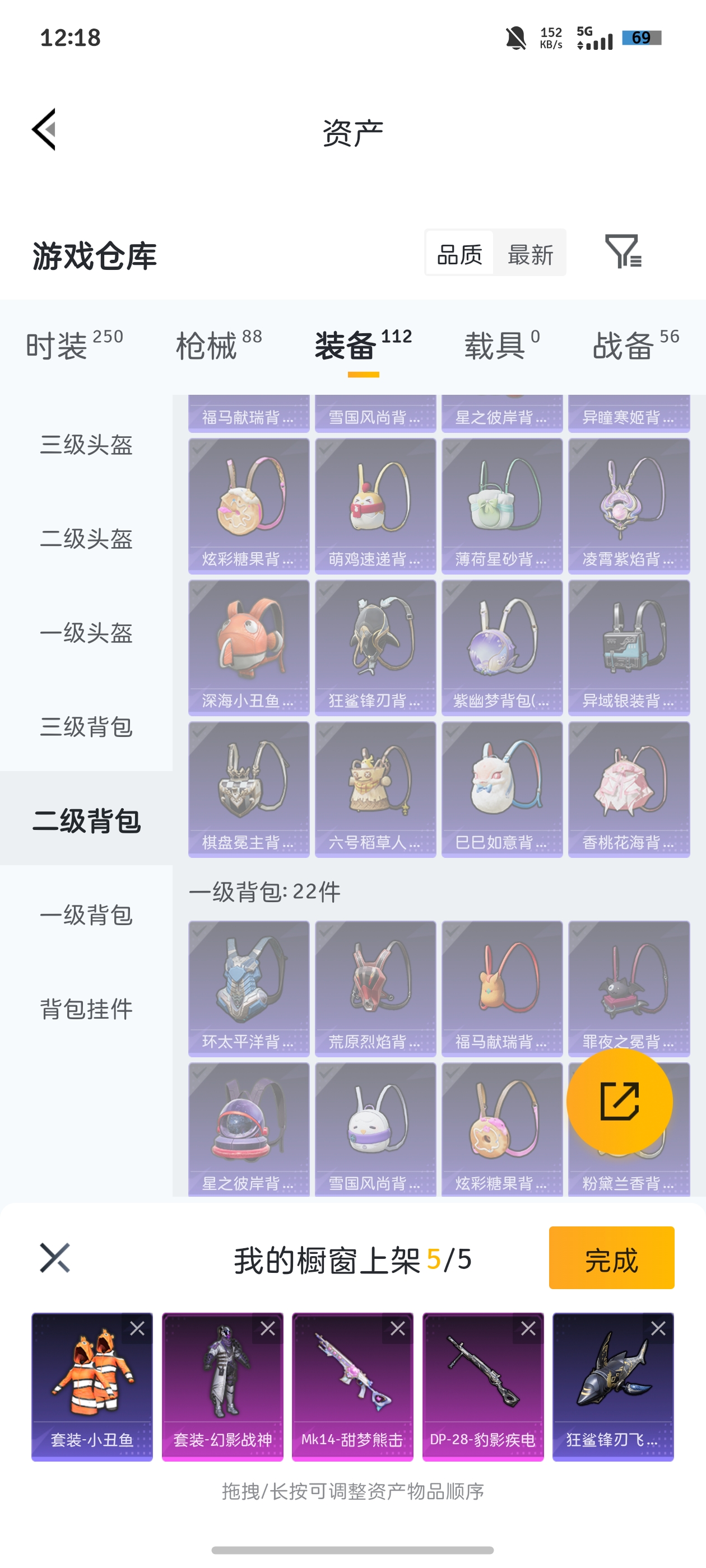Viewport: 706px width, 1568px height.
Task: Remove 套装-小丑鱼 from the showcase
Action: click(137, 1328)
